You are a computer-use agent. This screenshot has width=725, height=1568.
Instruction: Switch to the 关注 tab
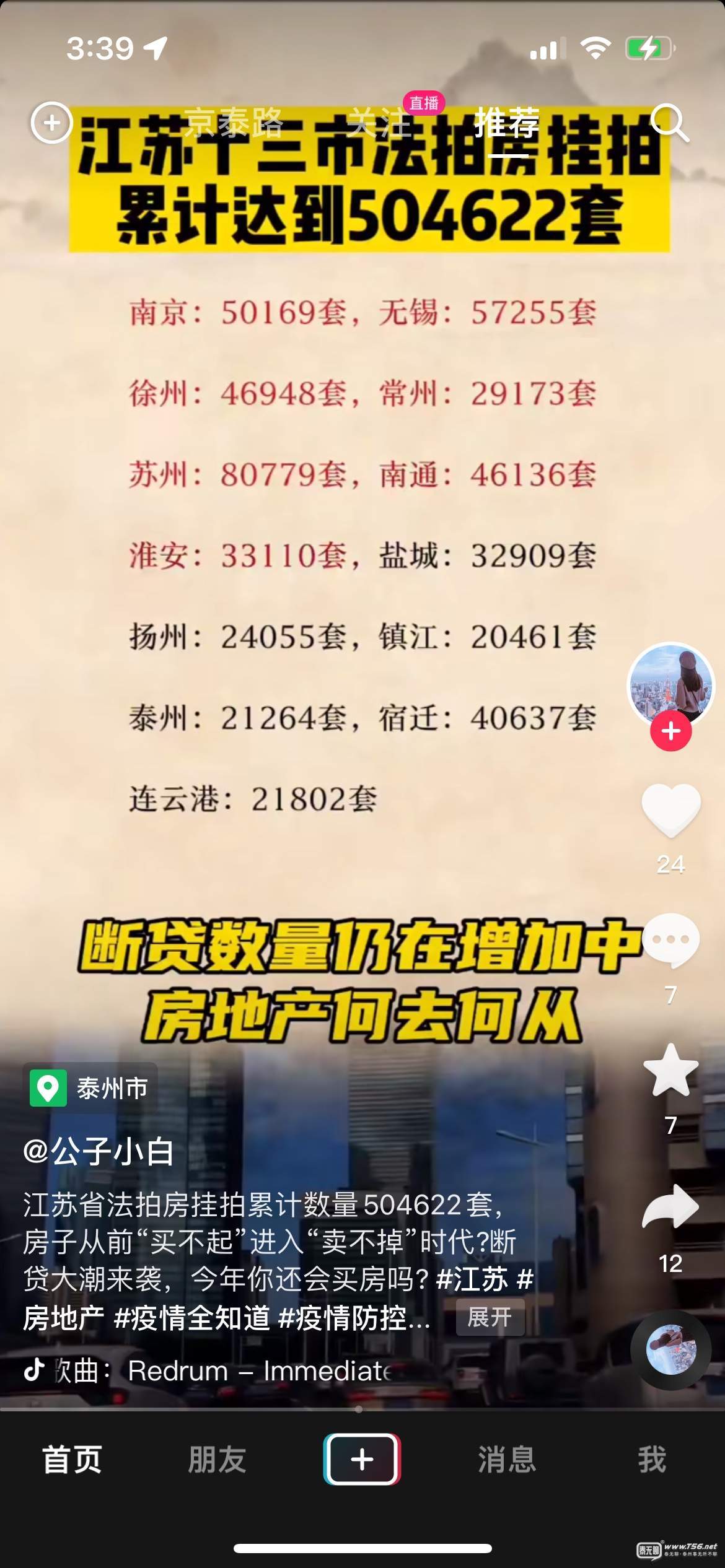(379, 122)
